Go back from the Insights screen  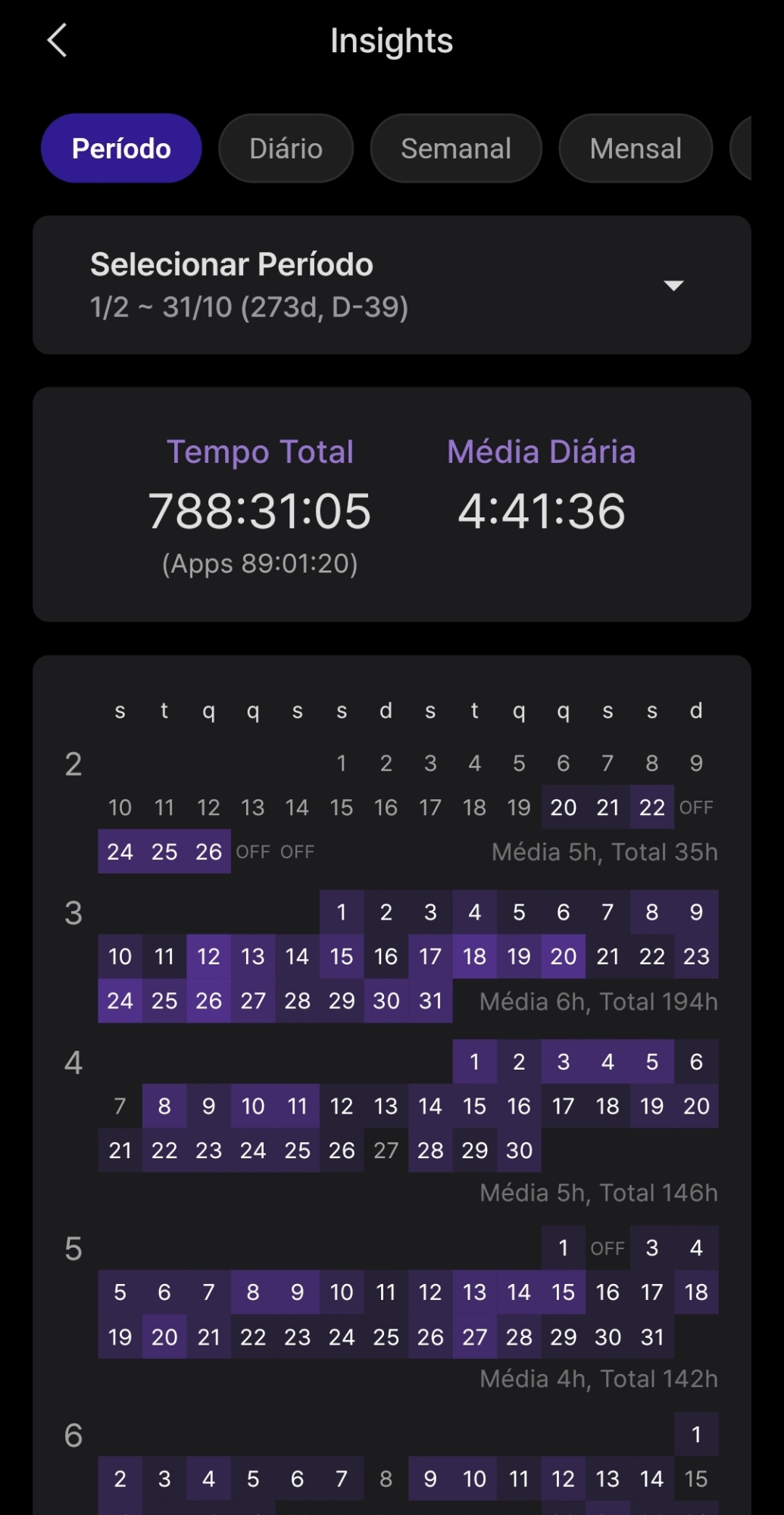coord(58,41)
